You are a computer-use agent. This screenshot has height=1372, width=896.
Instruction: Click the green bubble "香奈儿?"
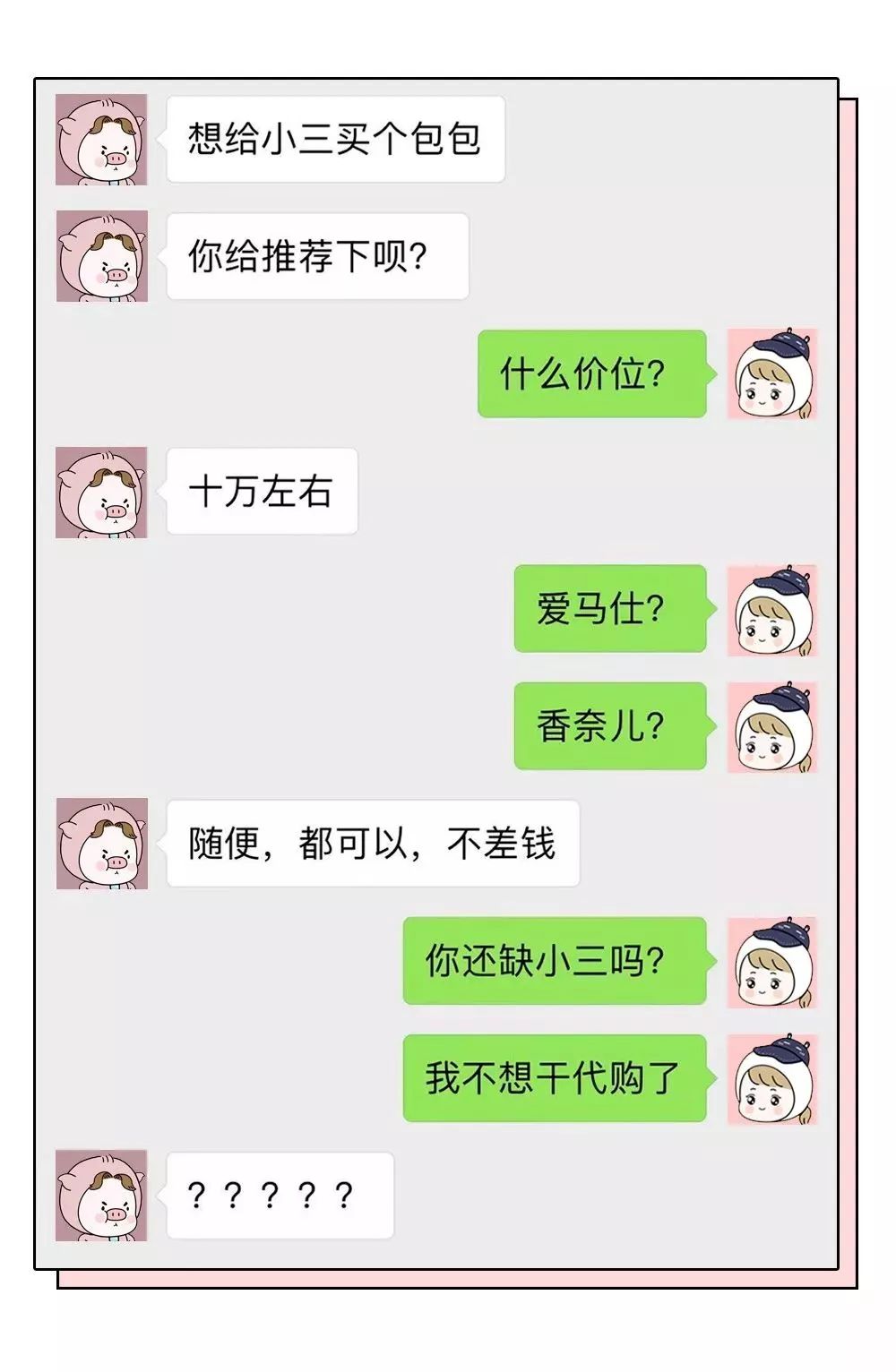609,727
